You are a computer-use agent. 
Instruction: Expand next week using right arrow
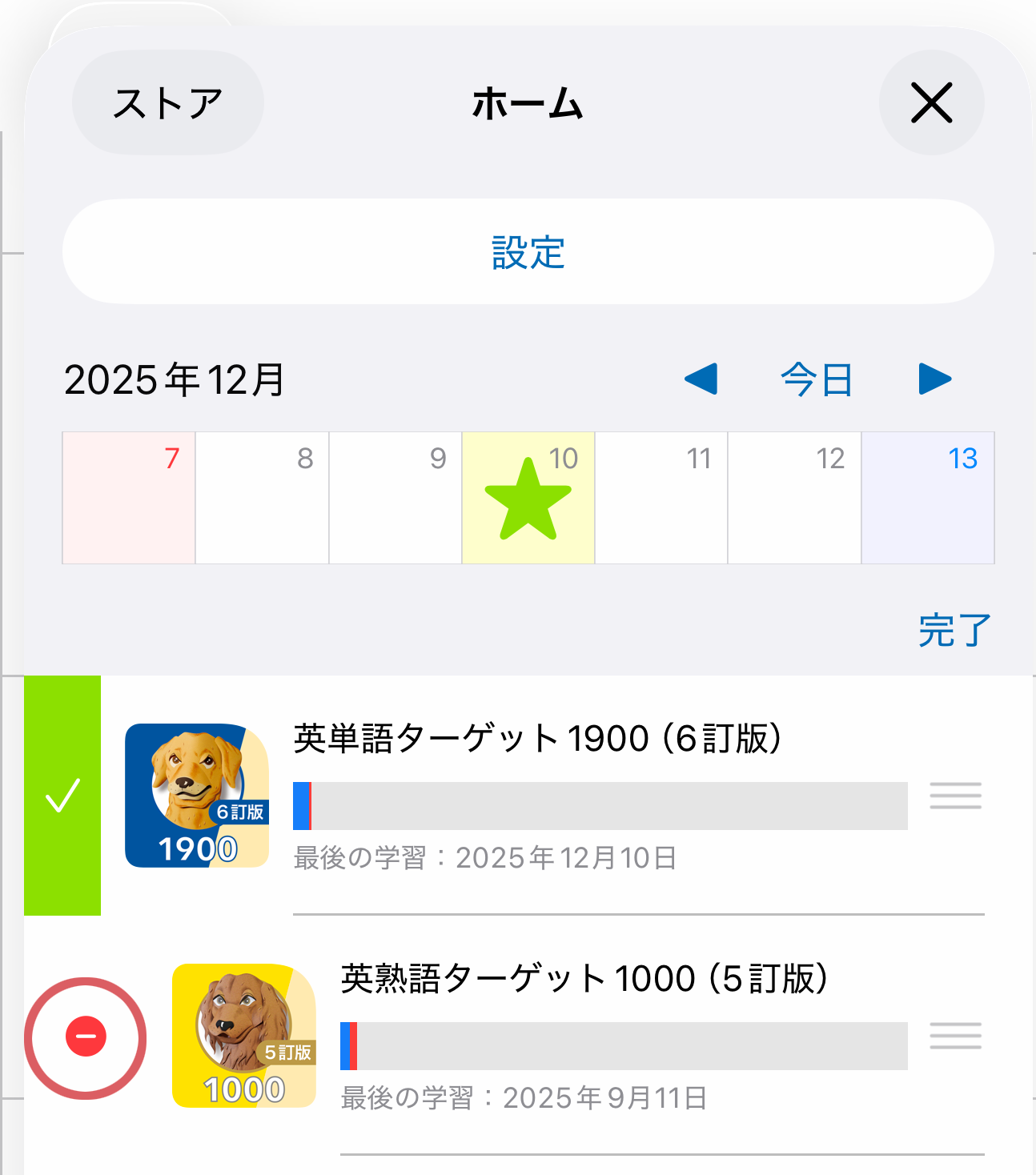click(935, 379)
